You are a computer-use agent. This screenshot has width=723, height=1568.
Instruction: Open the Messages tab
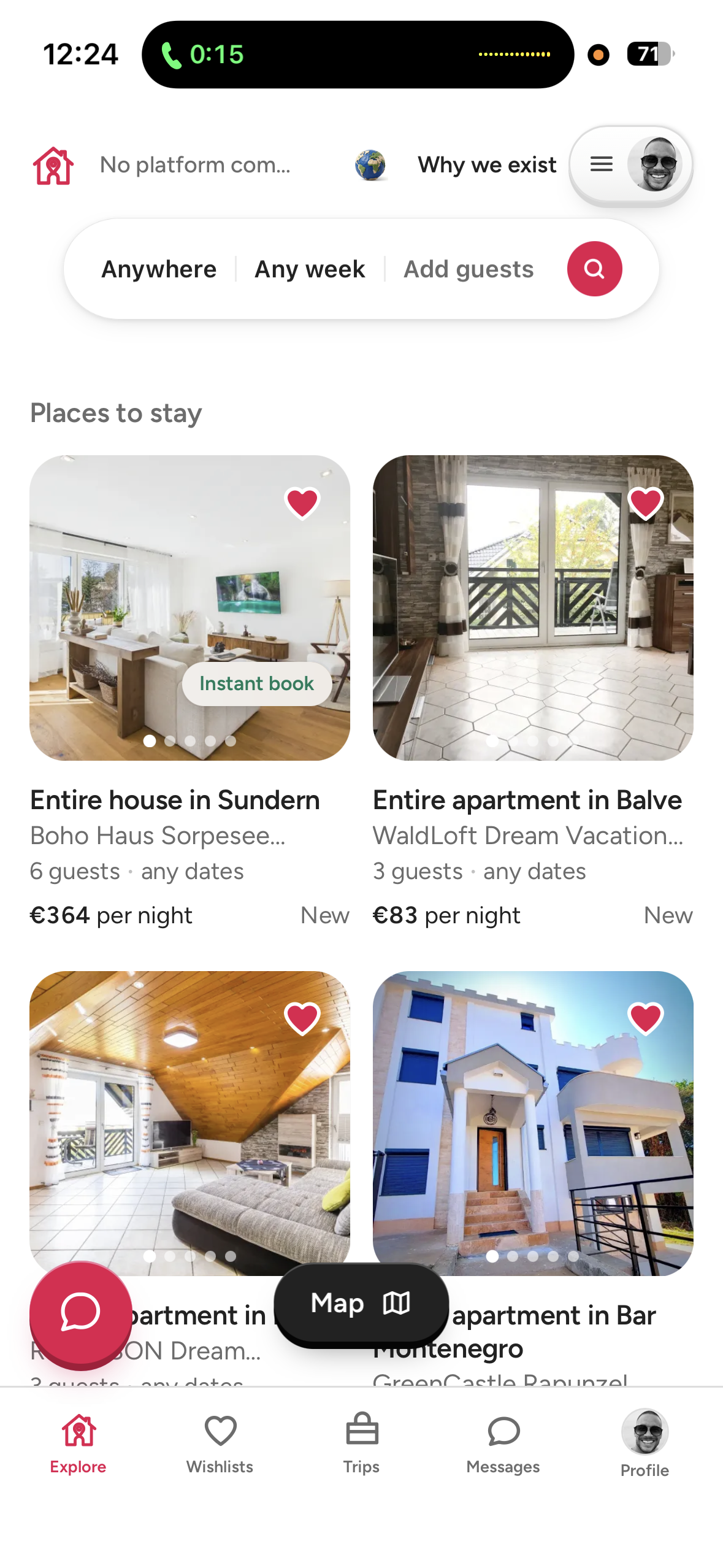[x=503, y=1444]
